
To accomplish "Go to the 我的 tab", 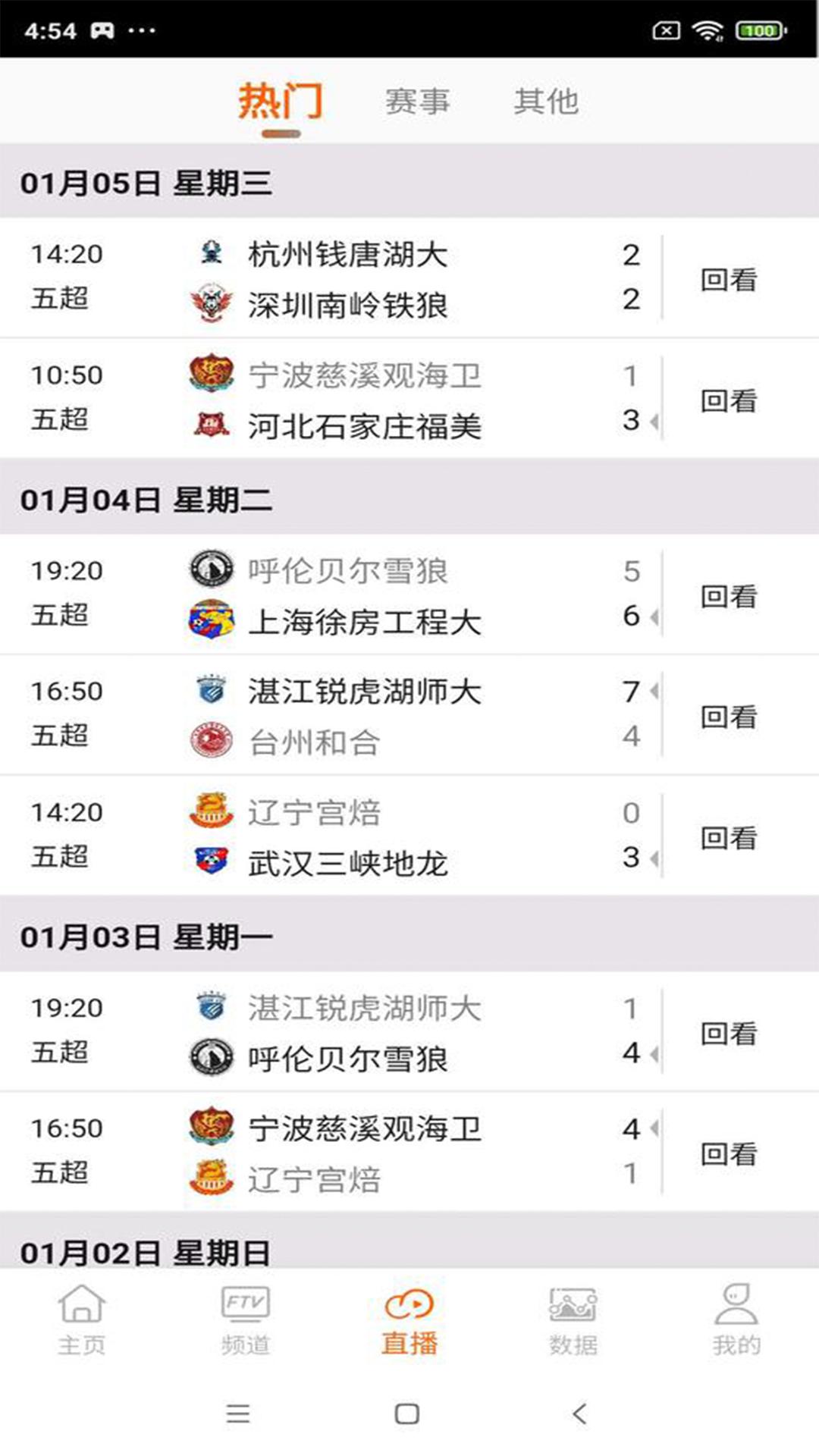I will click(x=736, y=1319).
